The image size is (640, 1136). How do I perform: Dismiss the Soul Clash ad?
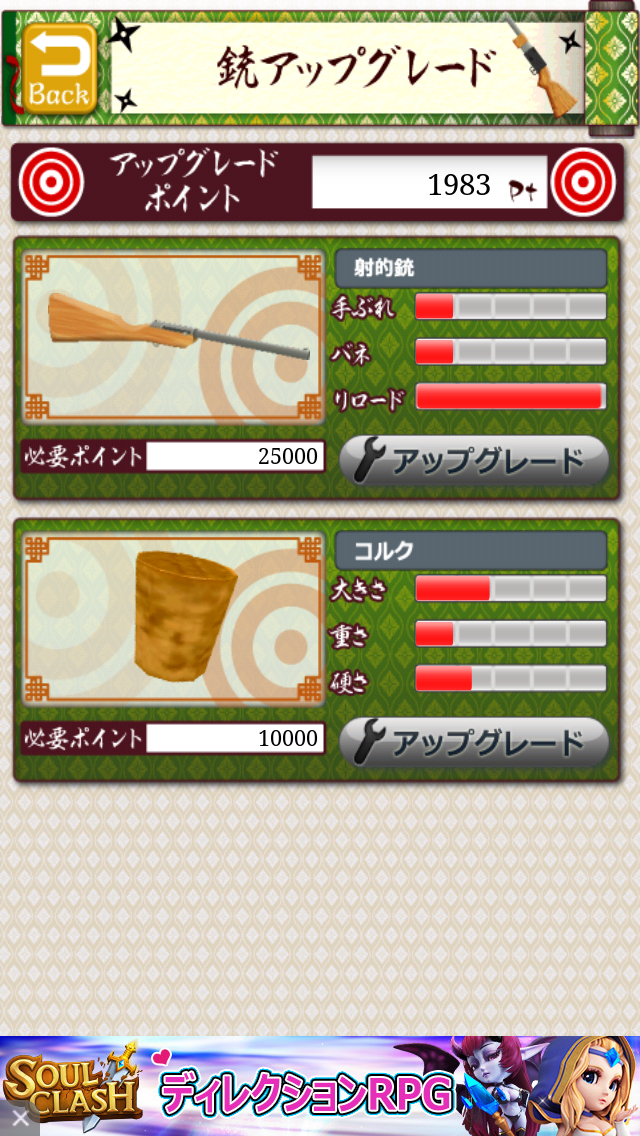click(20, 1119)
